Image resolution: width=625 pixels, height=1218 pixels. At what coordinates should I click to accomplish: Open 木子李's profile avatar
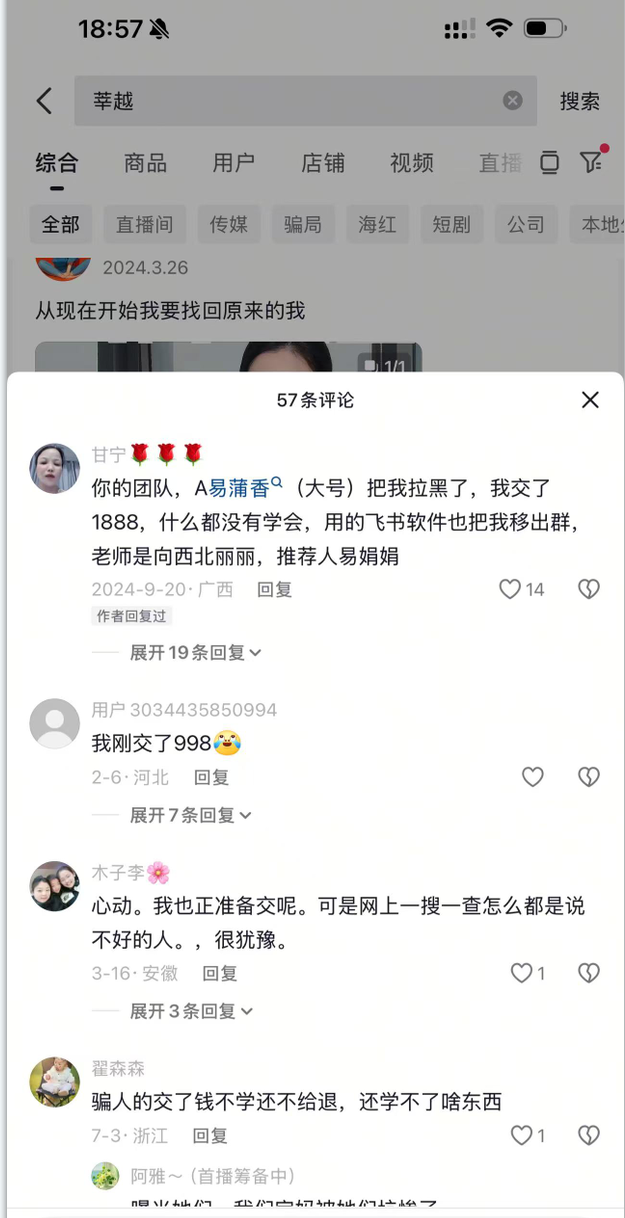tap(54, 886)
